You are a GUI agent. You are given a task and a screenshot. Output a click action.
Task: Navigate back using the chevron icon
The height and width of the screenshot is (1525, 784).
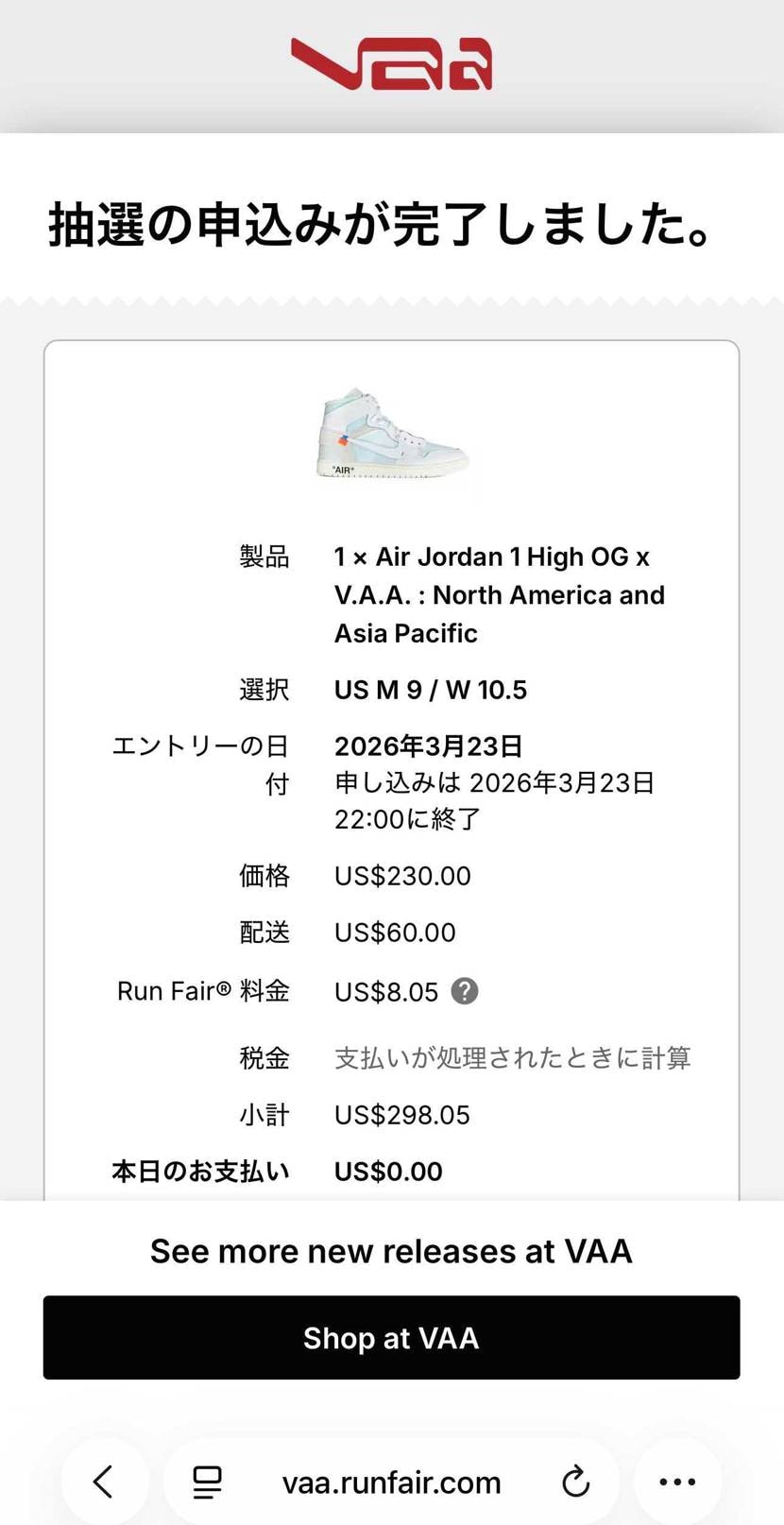point(104,1482)
